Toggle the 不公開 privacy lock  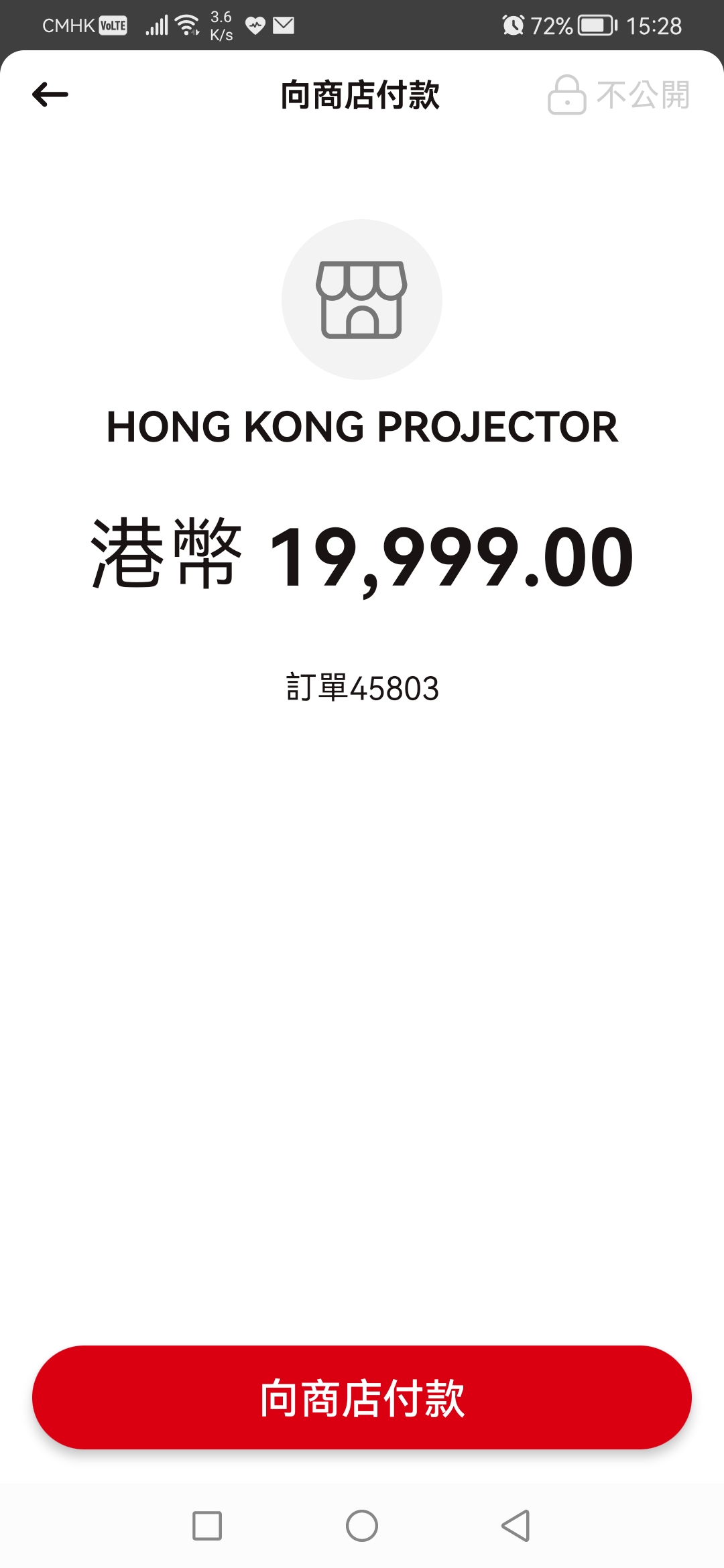click(x=618, y=94)
